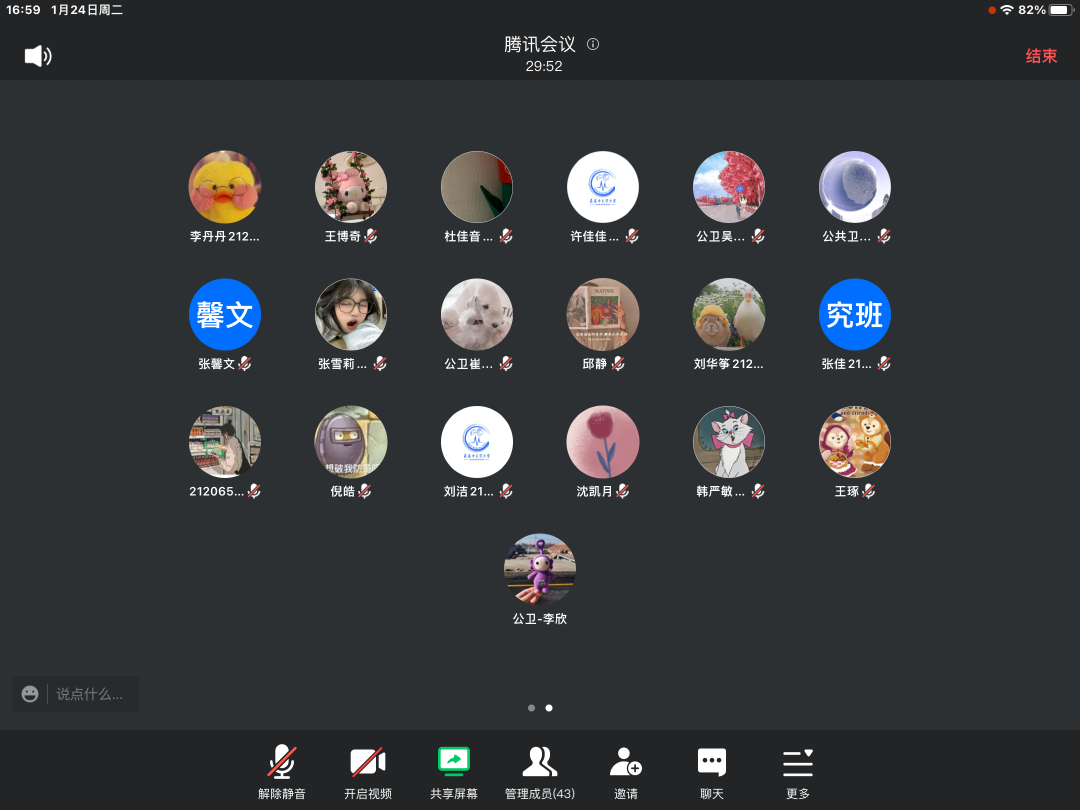Start 共享屏幕 screen sharing
Screen dimensions: 1080x810
pos(454,773)
